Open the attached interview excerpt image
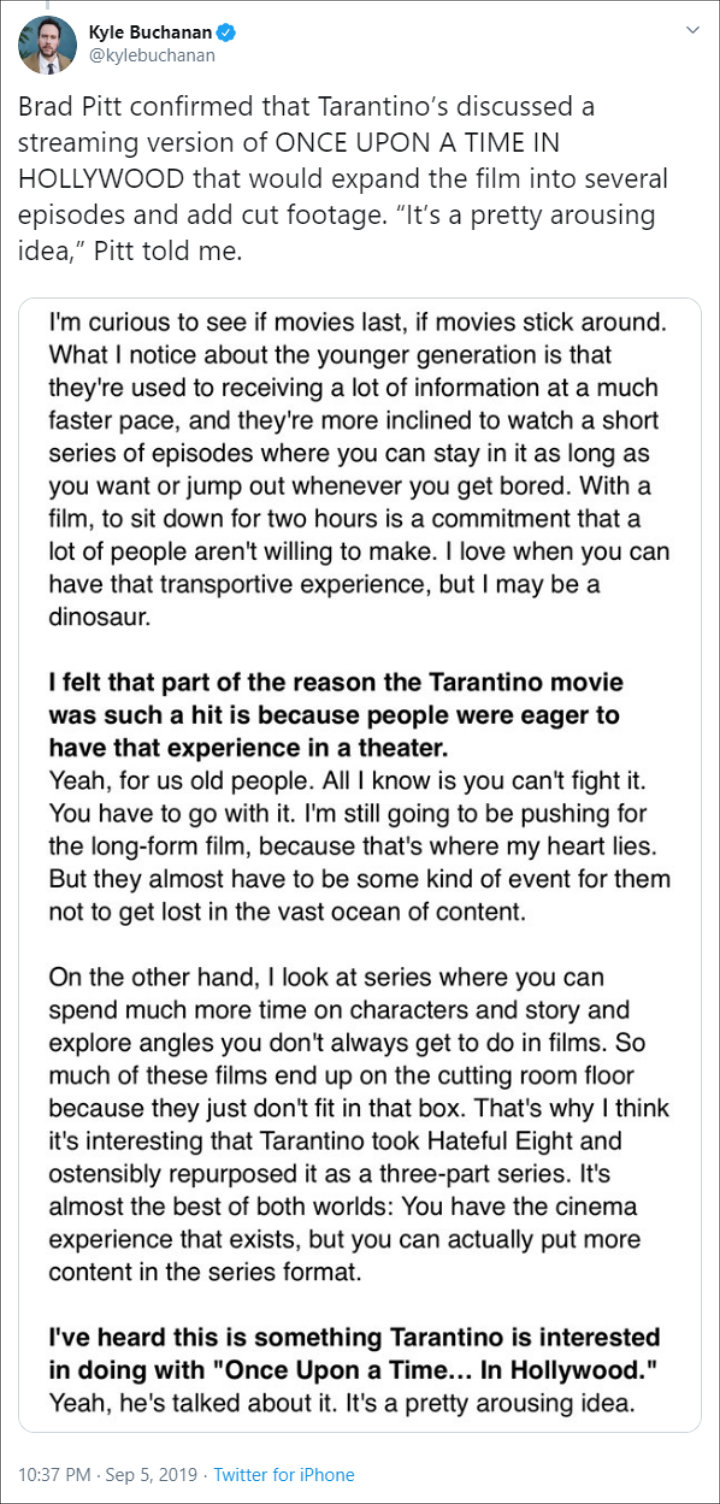Screen dimensions: 720x1504 [360, 868]
